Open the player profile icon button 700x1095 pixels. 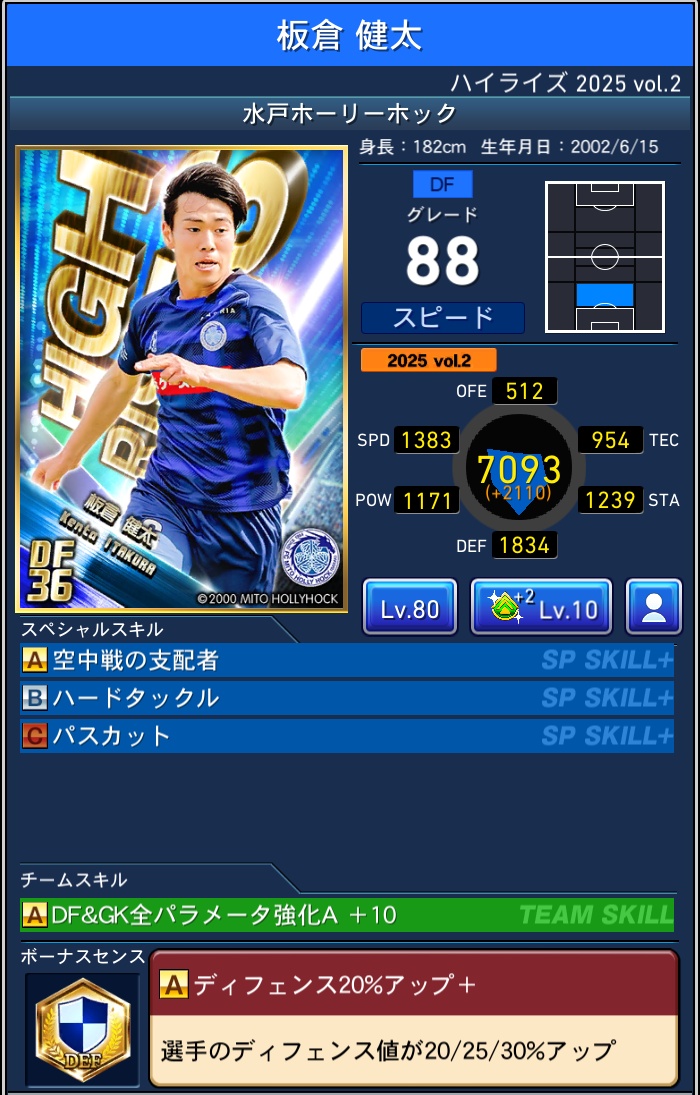coord(654,607)
